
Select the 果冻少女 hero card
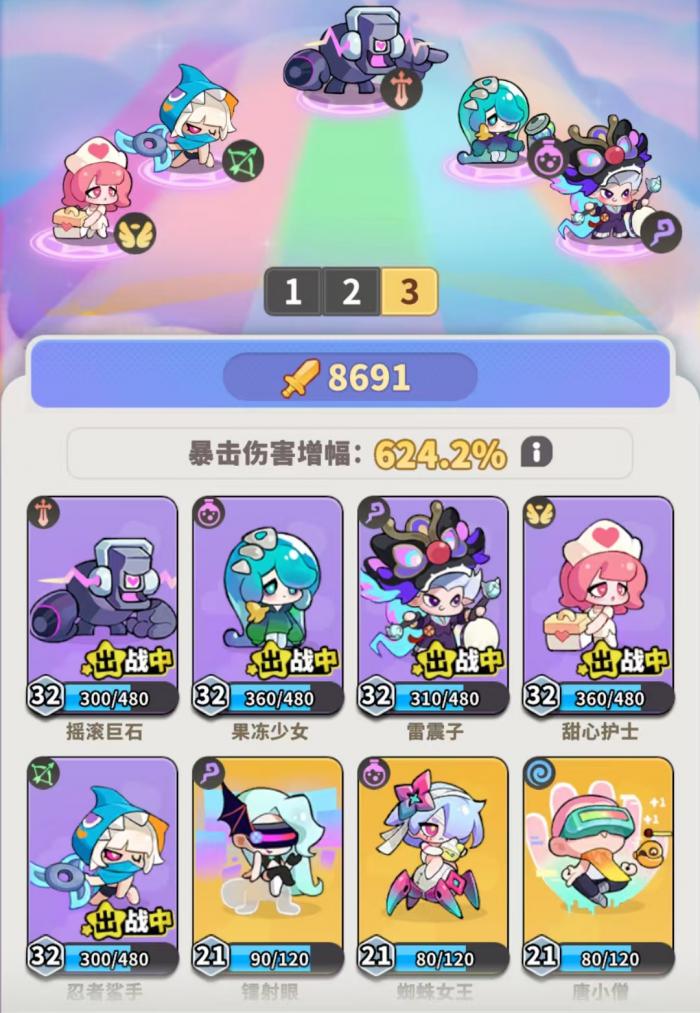[267, 605]
